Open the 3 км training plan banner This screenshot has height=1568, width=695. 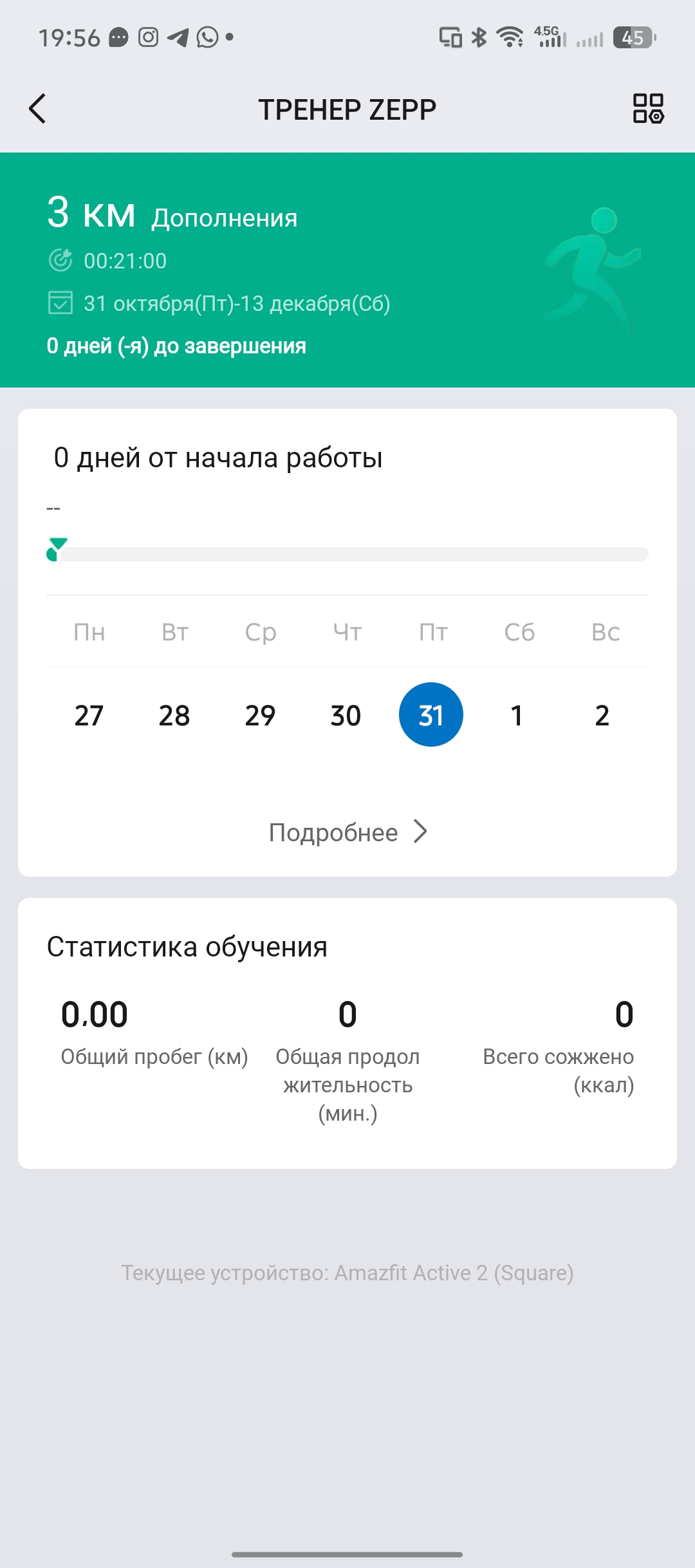[x=347, y=270]
